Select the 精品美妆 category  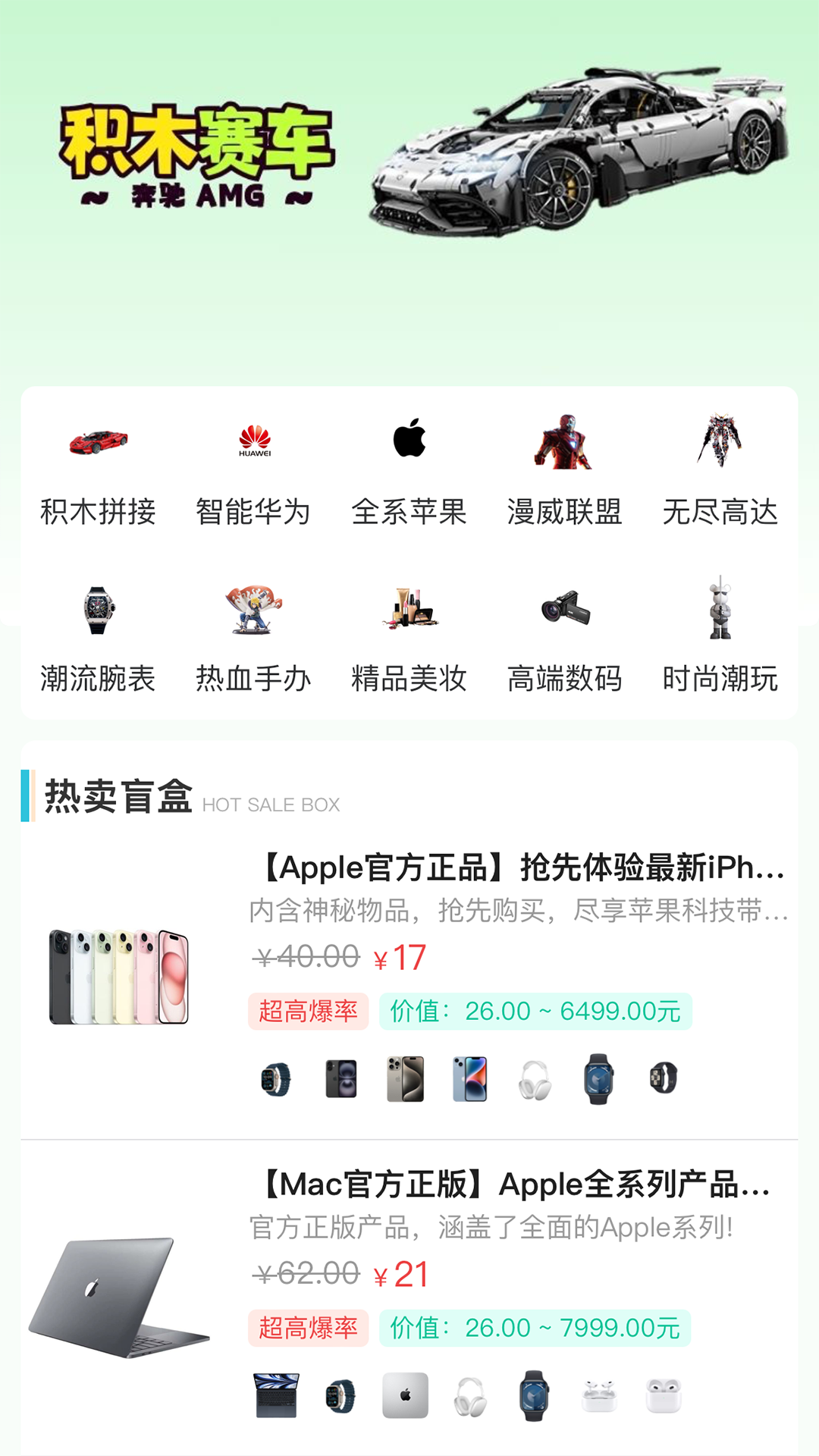coord(409,637)
